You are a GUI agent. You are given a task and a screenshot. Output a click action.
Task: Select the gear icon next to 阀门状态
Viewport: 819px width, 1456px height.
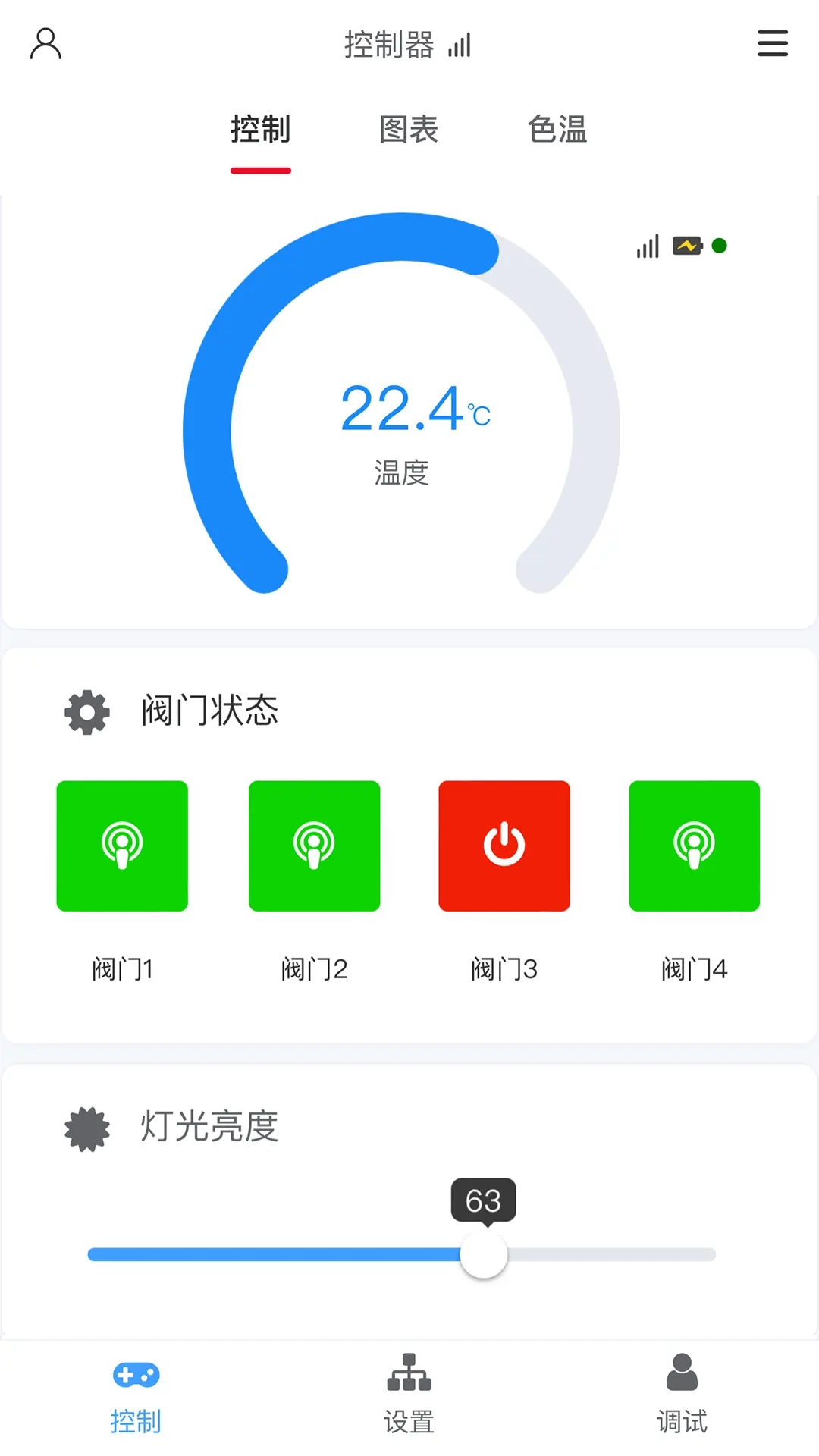coord(86,711)
